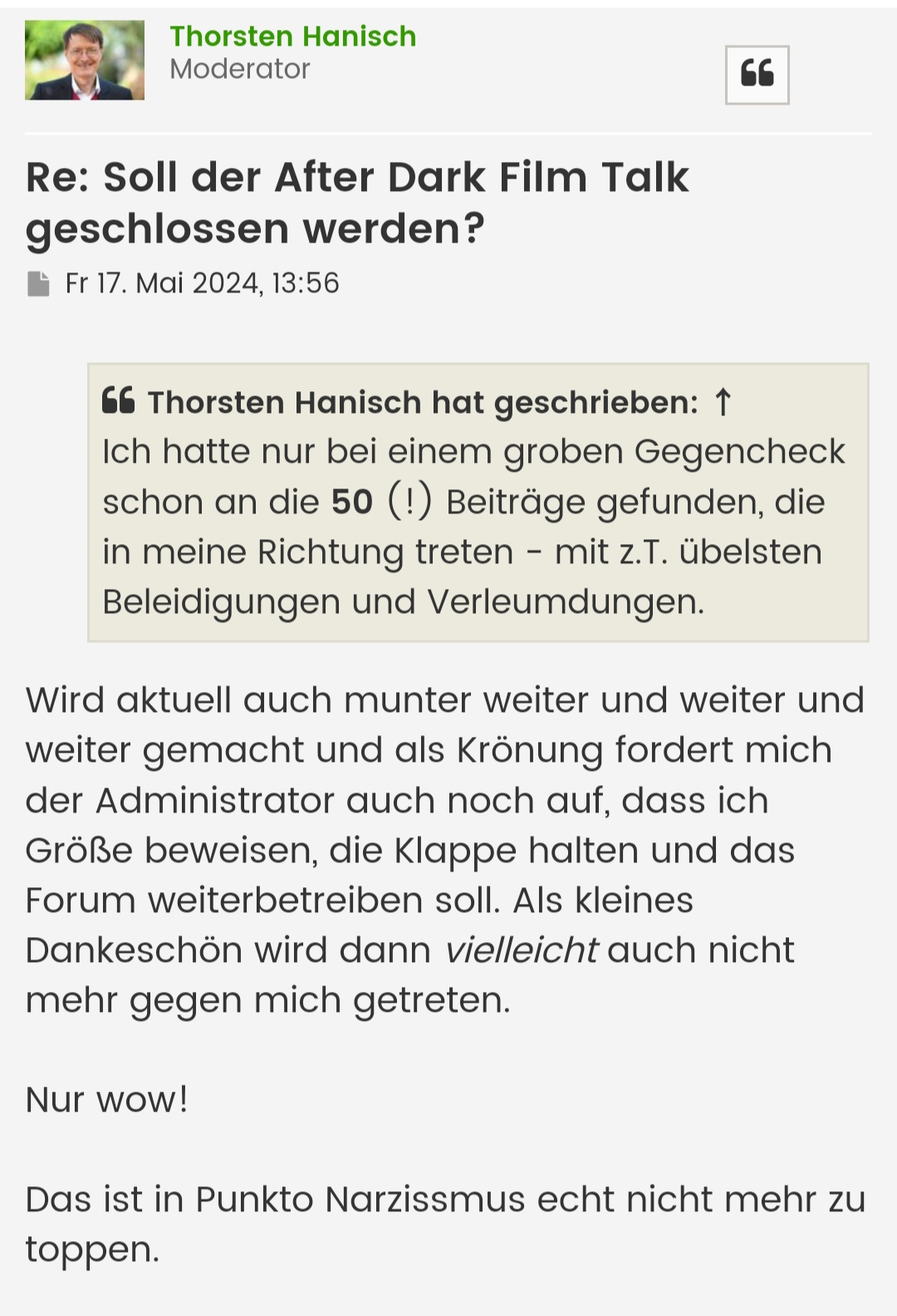The image size is (897, 1316).
Task: Jump to the quoted post via the up arrow
Action: coord(723,402)
